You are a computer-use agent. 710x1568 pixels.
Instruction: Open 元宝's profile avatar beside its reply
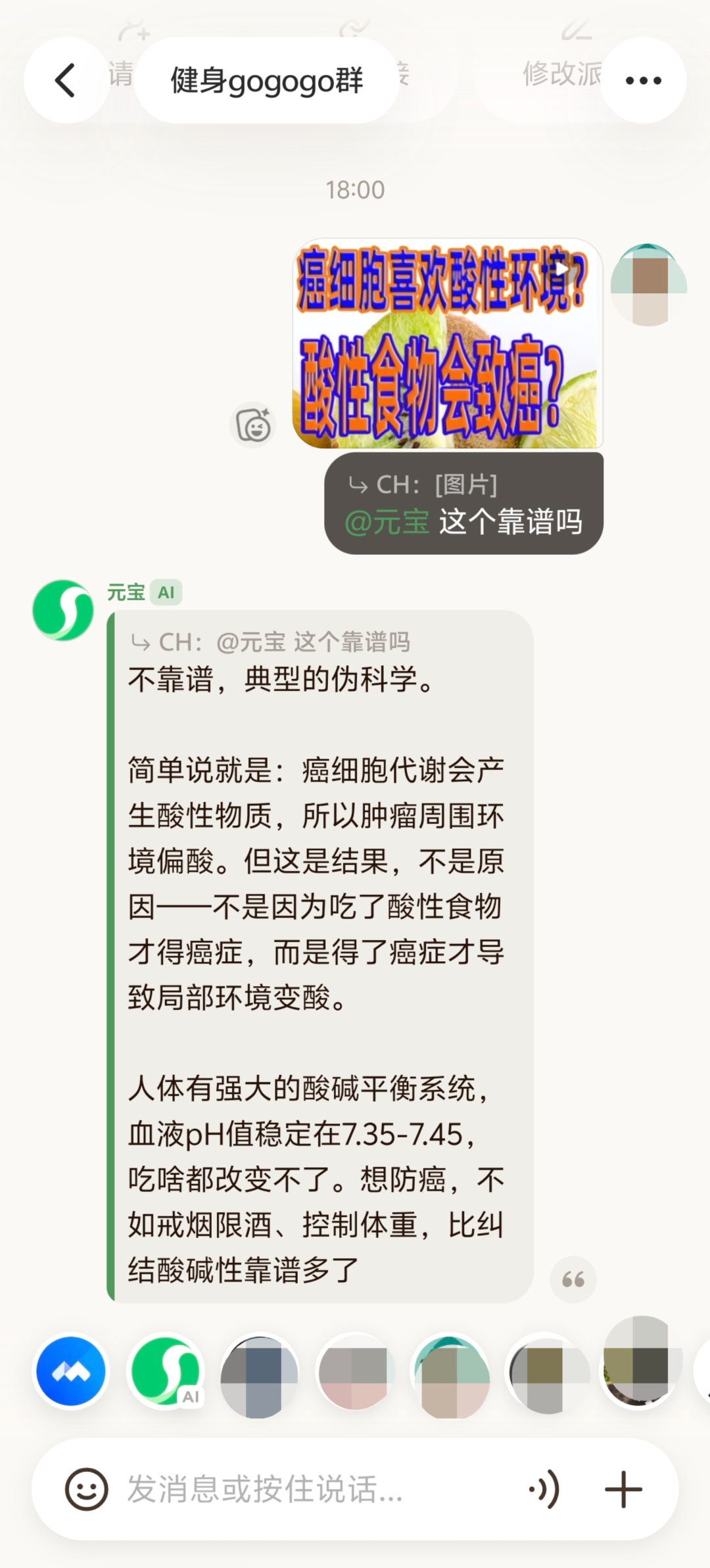pyautogui.click(x=63, y=610)
